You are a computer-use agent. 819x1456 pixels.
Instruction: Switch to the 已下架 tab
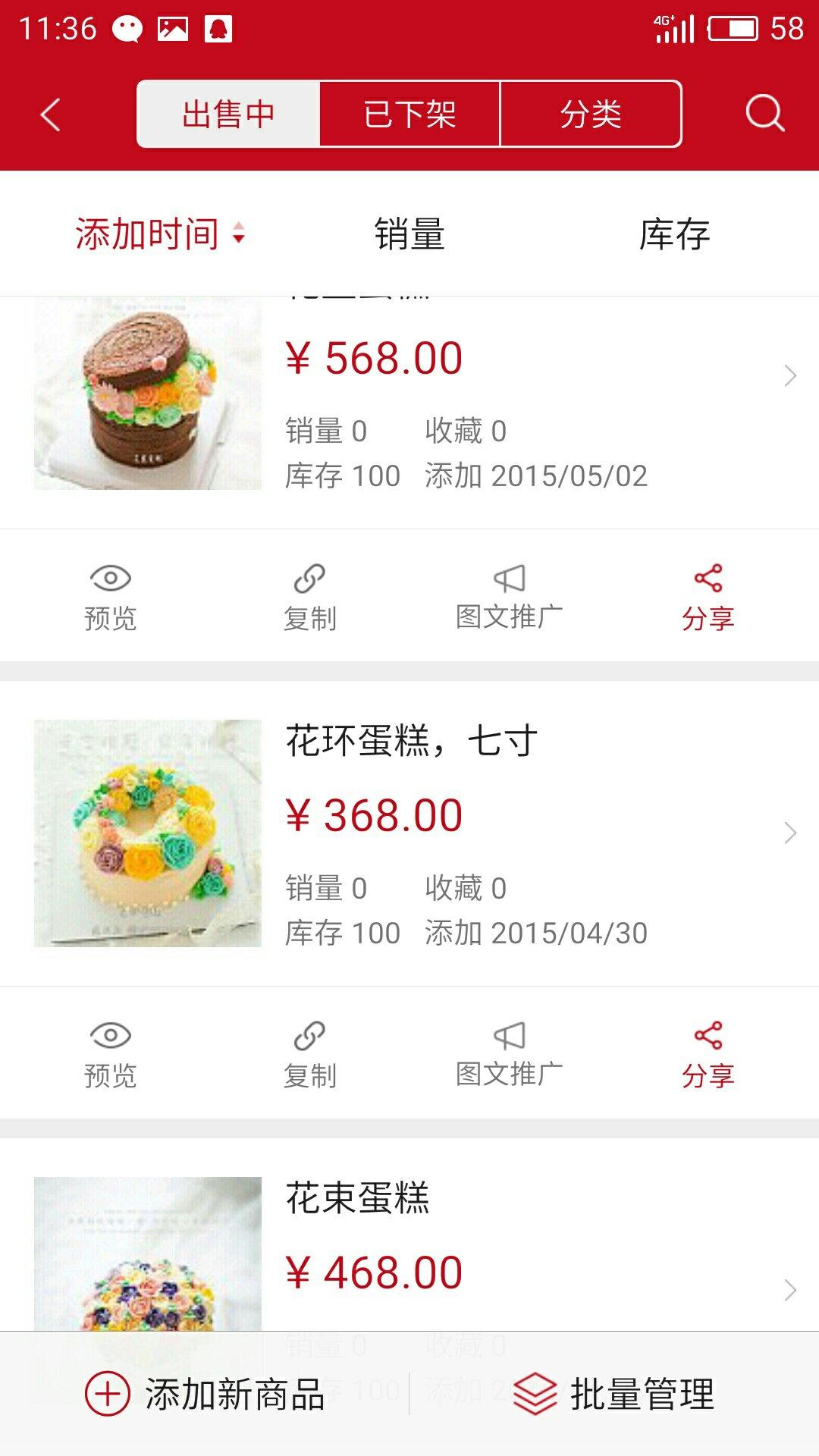coord(409,115)
